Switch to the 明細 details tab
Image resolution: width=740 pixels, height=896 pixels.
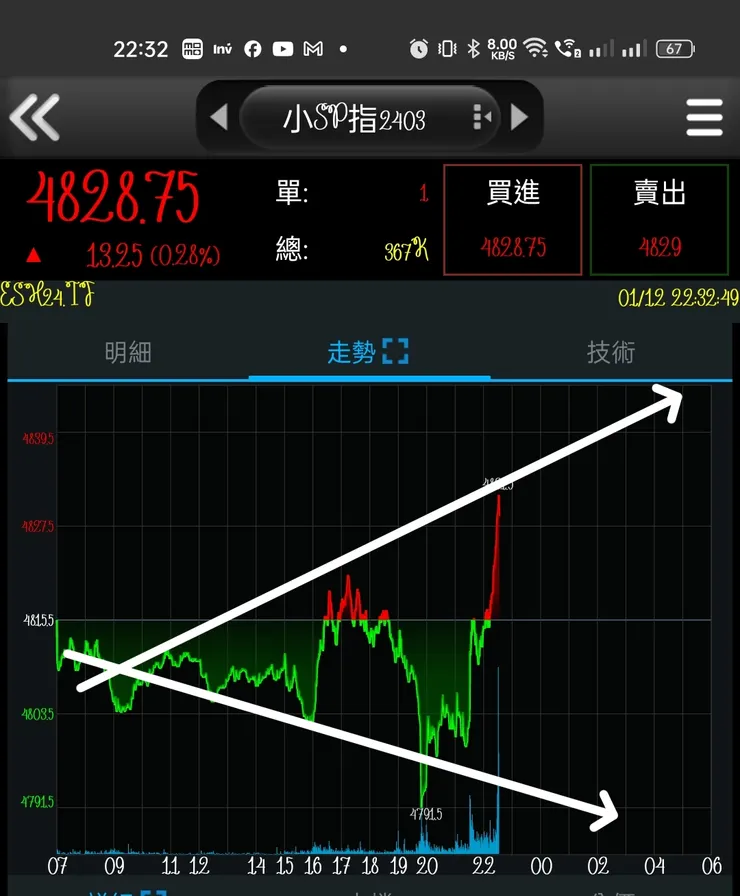pyautogui.click(x=128, y=352)
